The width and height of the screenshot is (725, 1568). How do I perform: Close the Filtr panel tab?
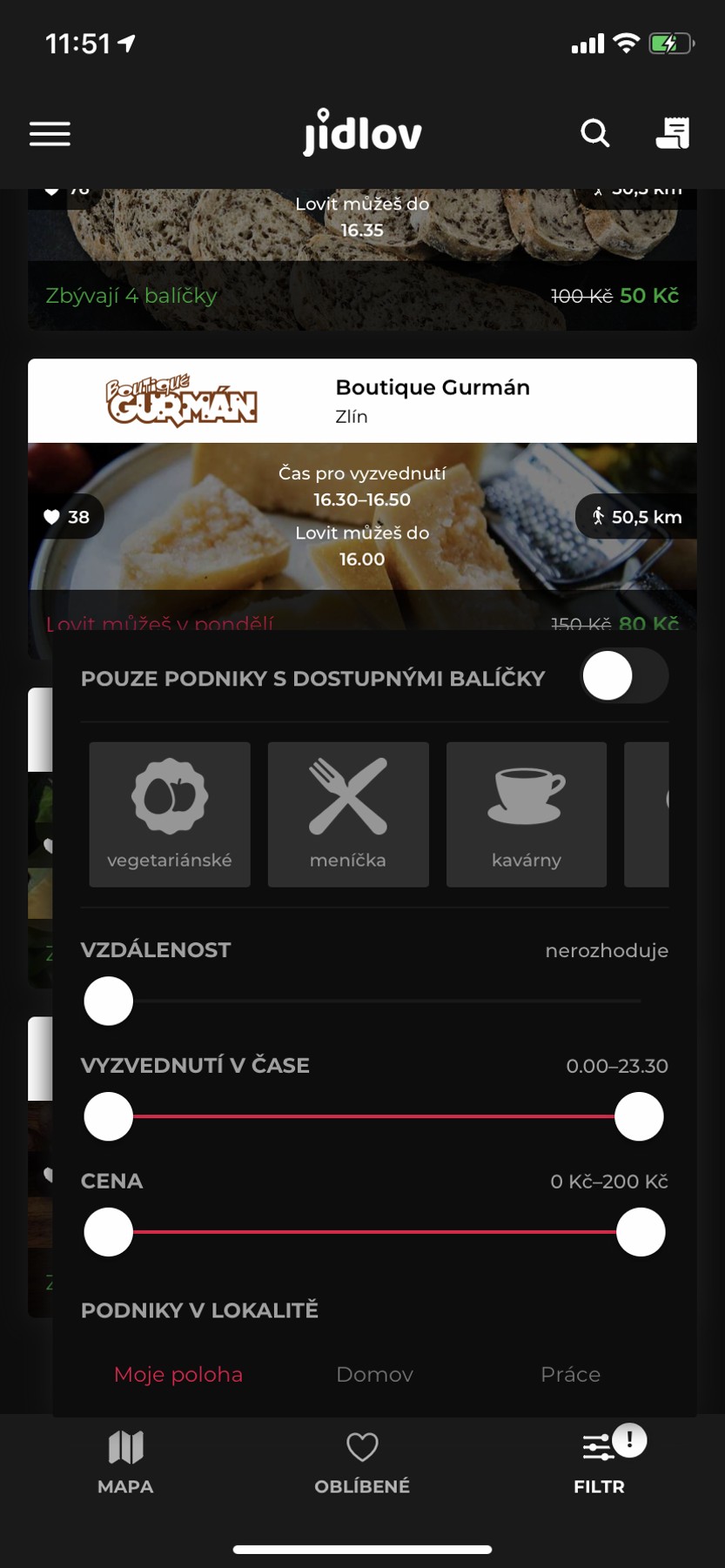(x=599, y=1462)
